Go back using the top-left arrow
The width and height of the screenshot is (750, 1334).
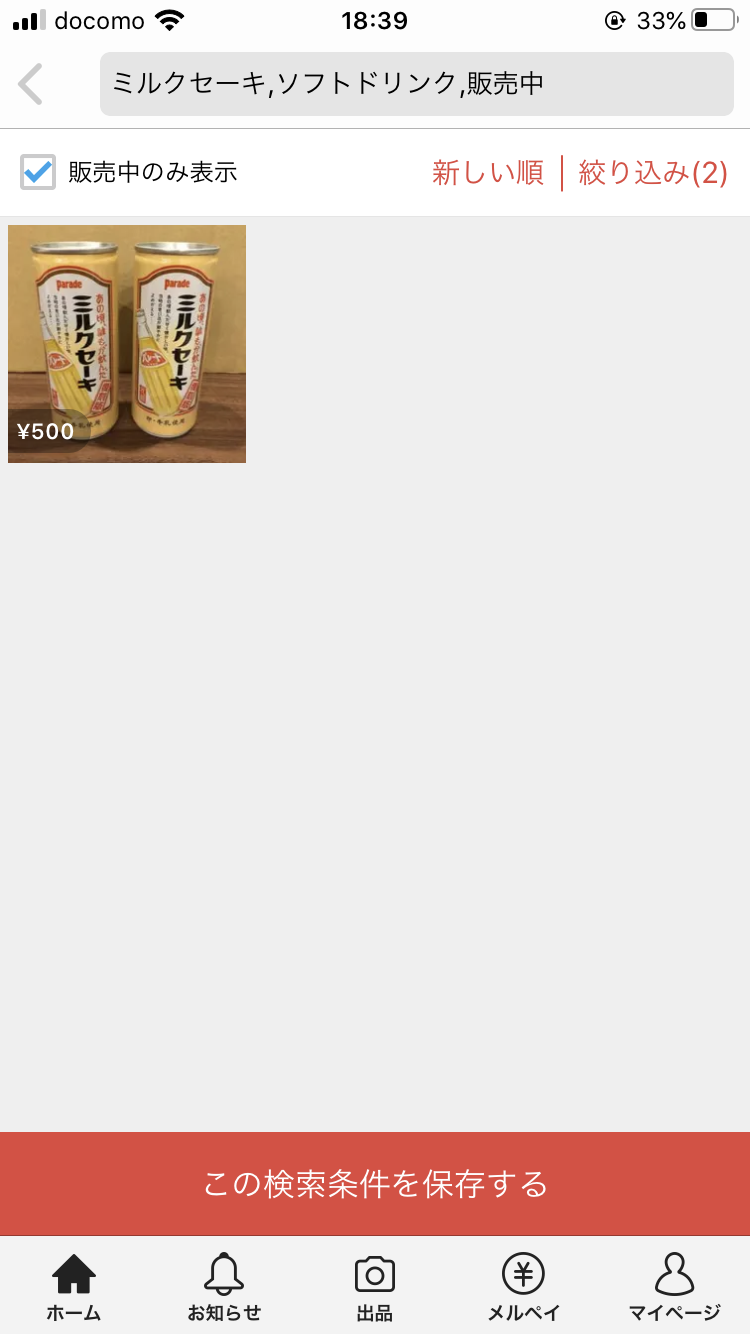[x=32, y=84]
